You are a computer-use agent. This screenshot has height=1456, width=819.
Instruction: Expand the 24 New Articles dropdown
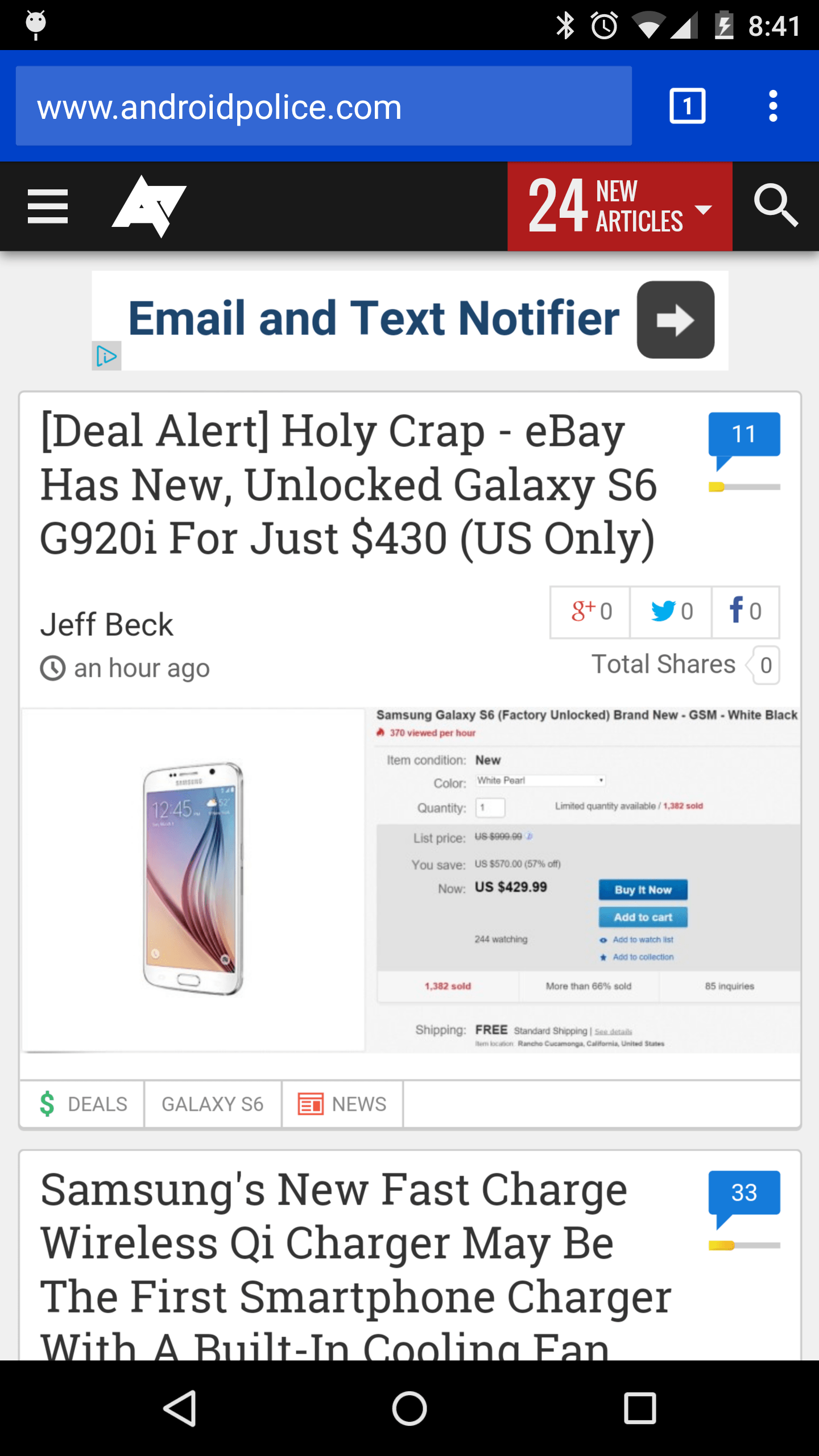click(x=619, y=206)
